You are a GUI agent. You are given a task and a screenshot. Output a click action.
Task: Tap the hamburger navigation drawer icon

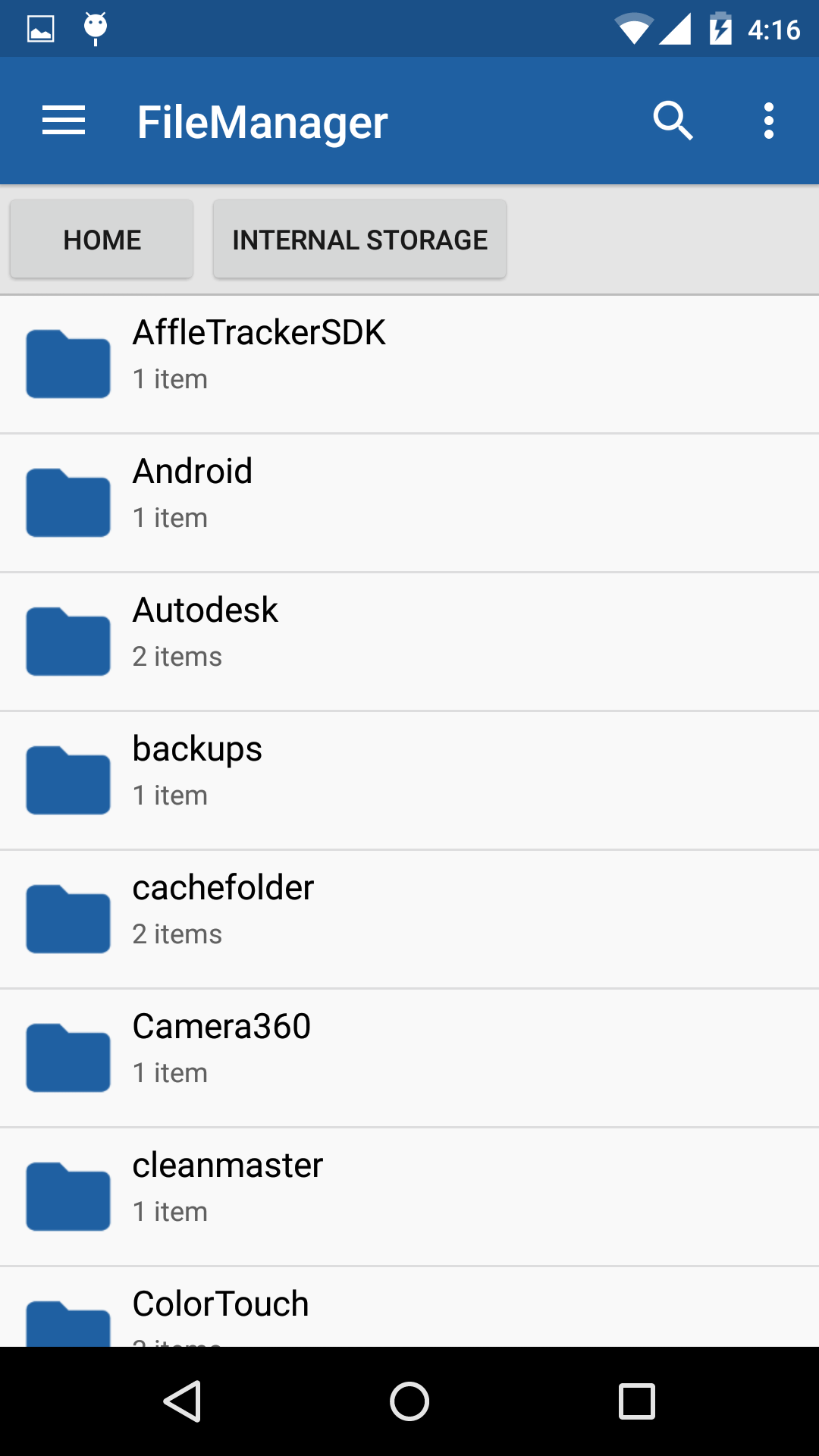pyautogui.click(x=62, y=120)
